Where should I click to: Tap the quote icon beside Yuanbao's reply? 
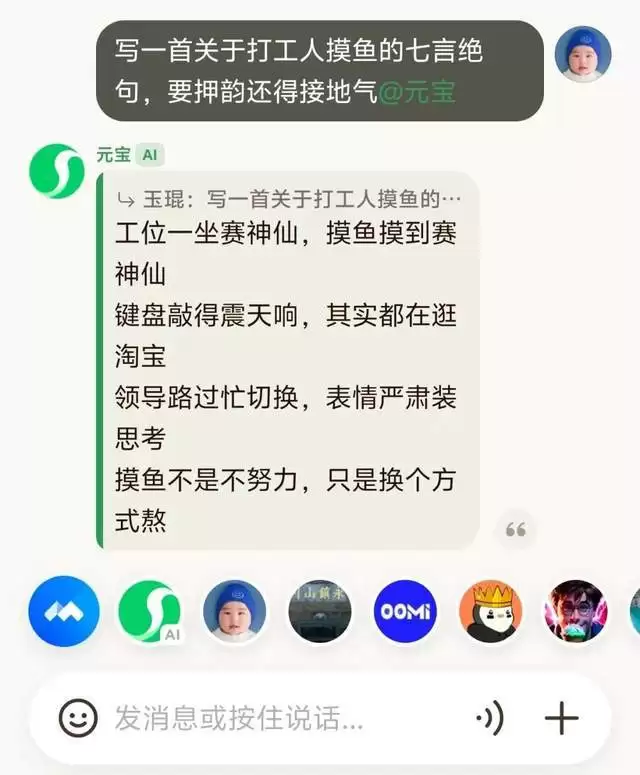[515, 530]
